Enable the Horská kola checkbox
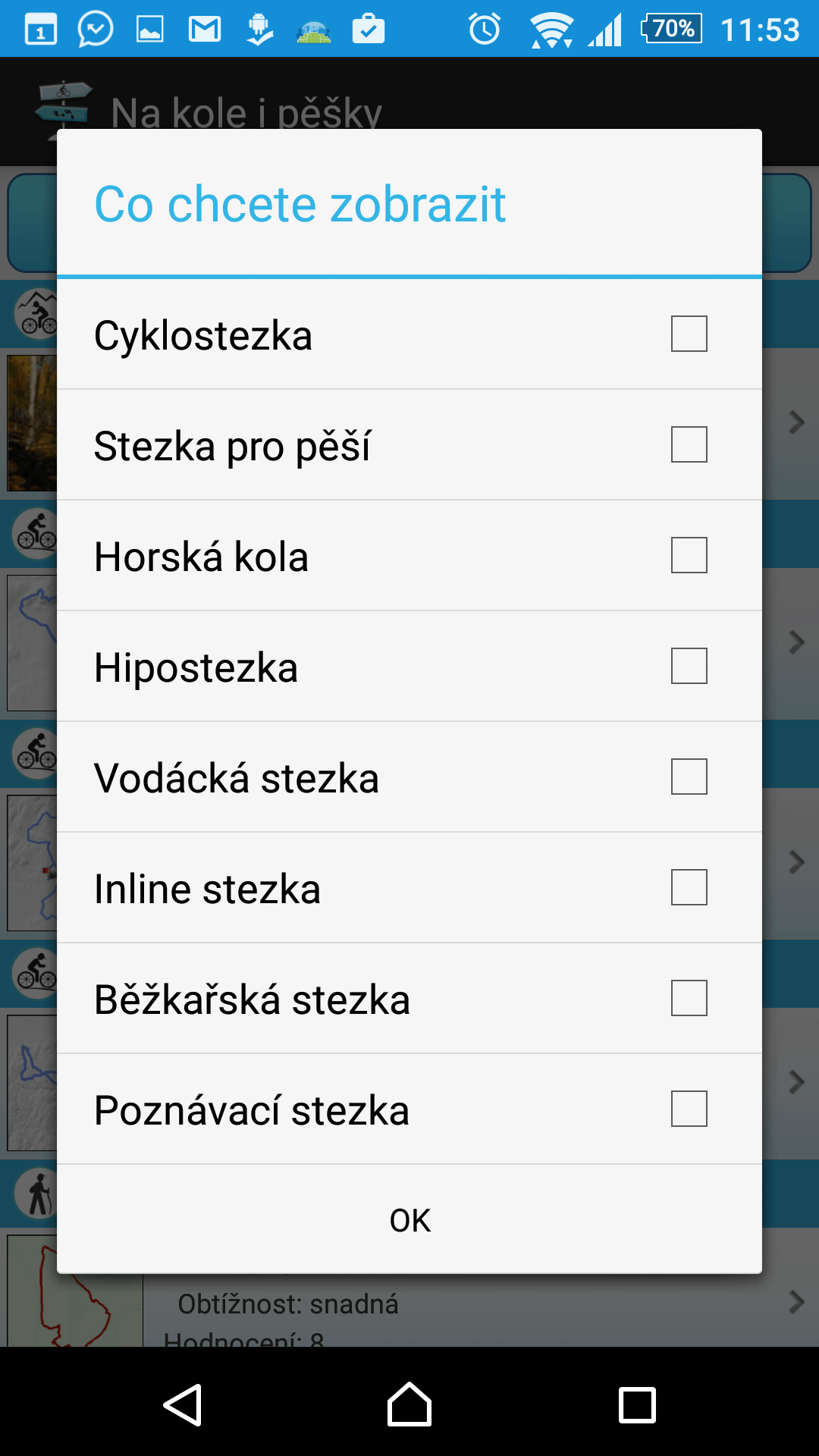Image resolution: width=819 pixels, height=1456 pixels. (x=689, y=555)
